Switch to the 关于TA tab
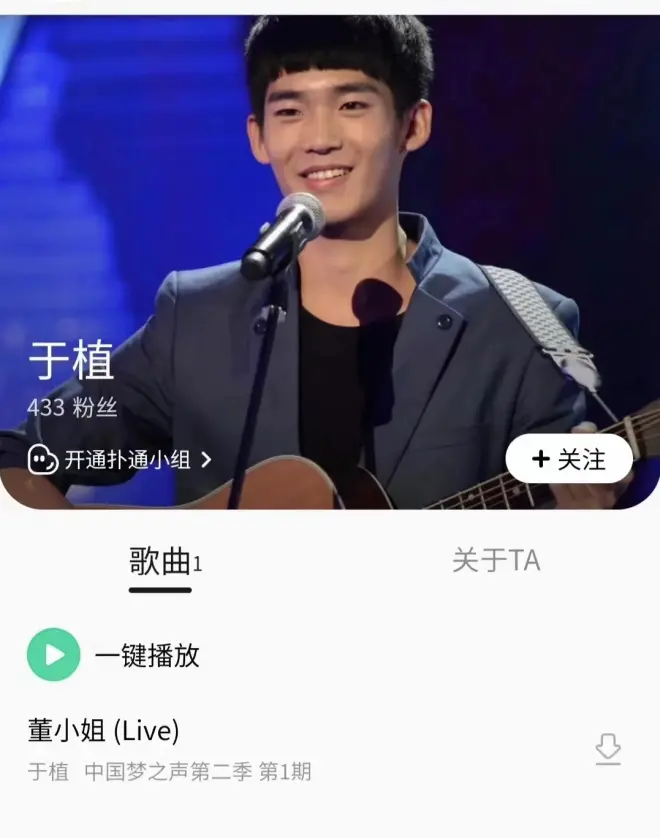 [496, 561]
